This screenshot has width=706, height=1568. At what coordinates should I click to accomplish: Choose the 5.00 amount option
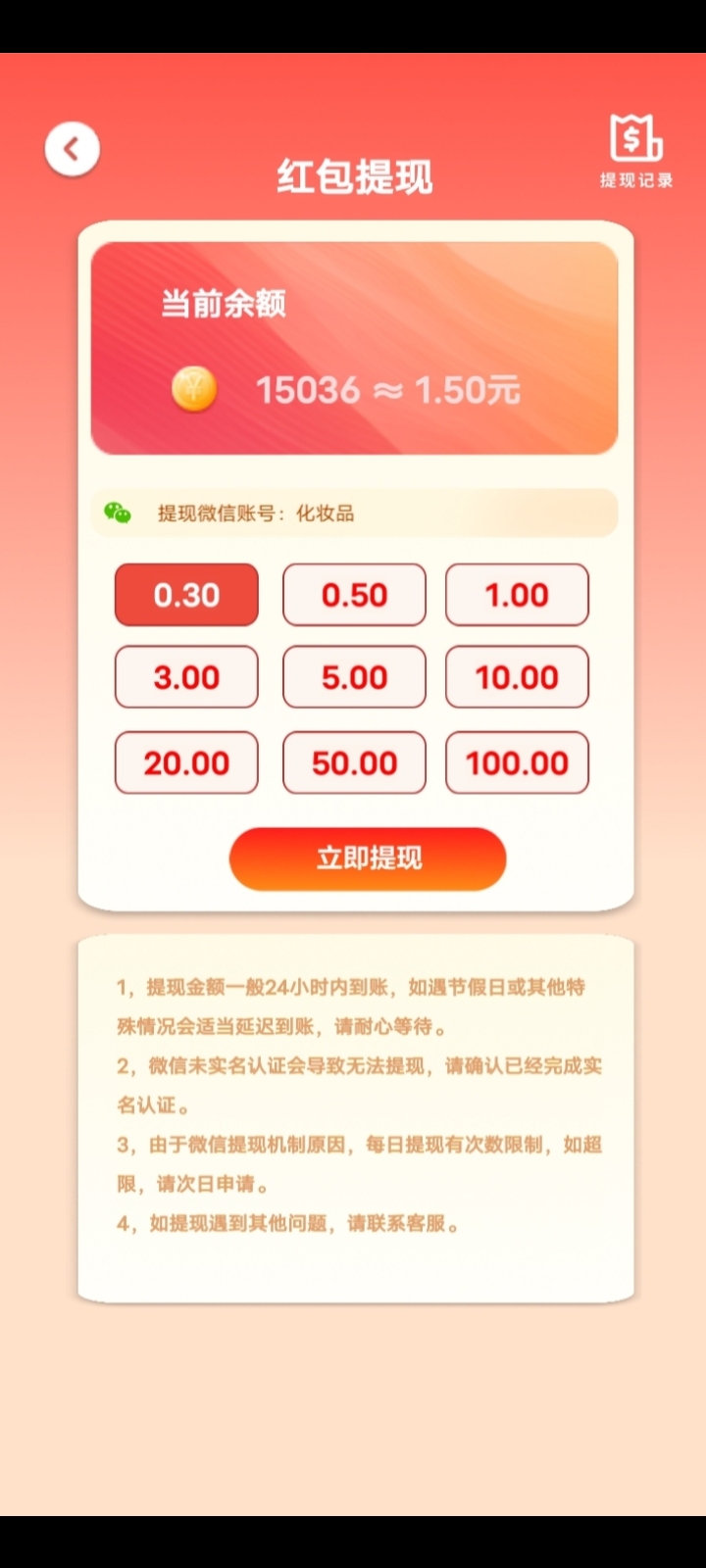(354, 677)
